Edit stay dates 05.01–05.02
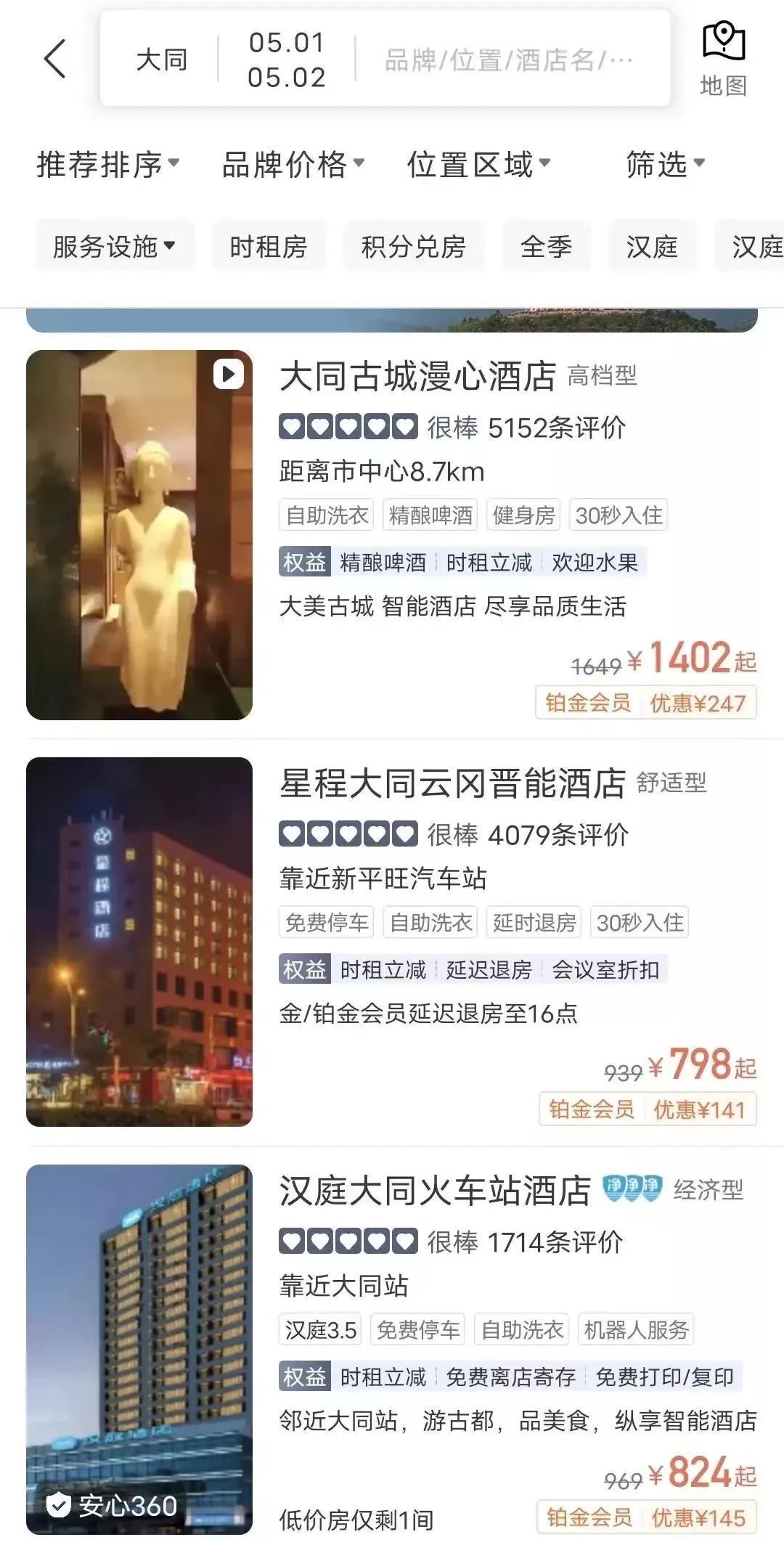Image resolution: width=784 pixels, height=1545 pixels. (x=286, y=60)
